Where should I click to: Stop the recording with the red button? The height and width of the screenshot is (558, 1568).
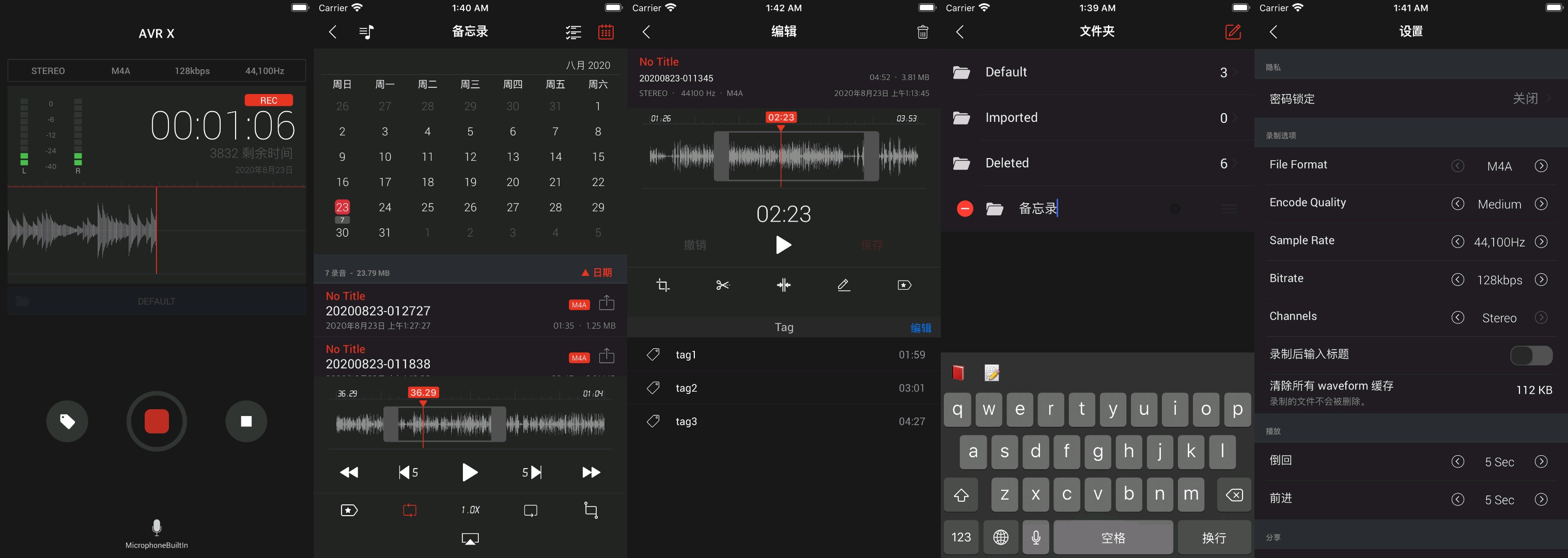click(157, 421)
